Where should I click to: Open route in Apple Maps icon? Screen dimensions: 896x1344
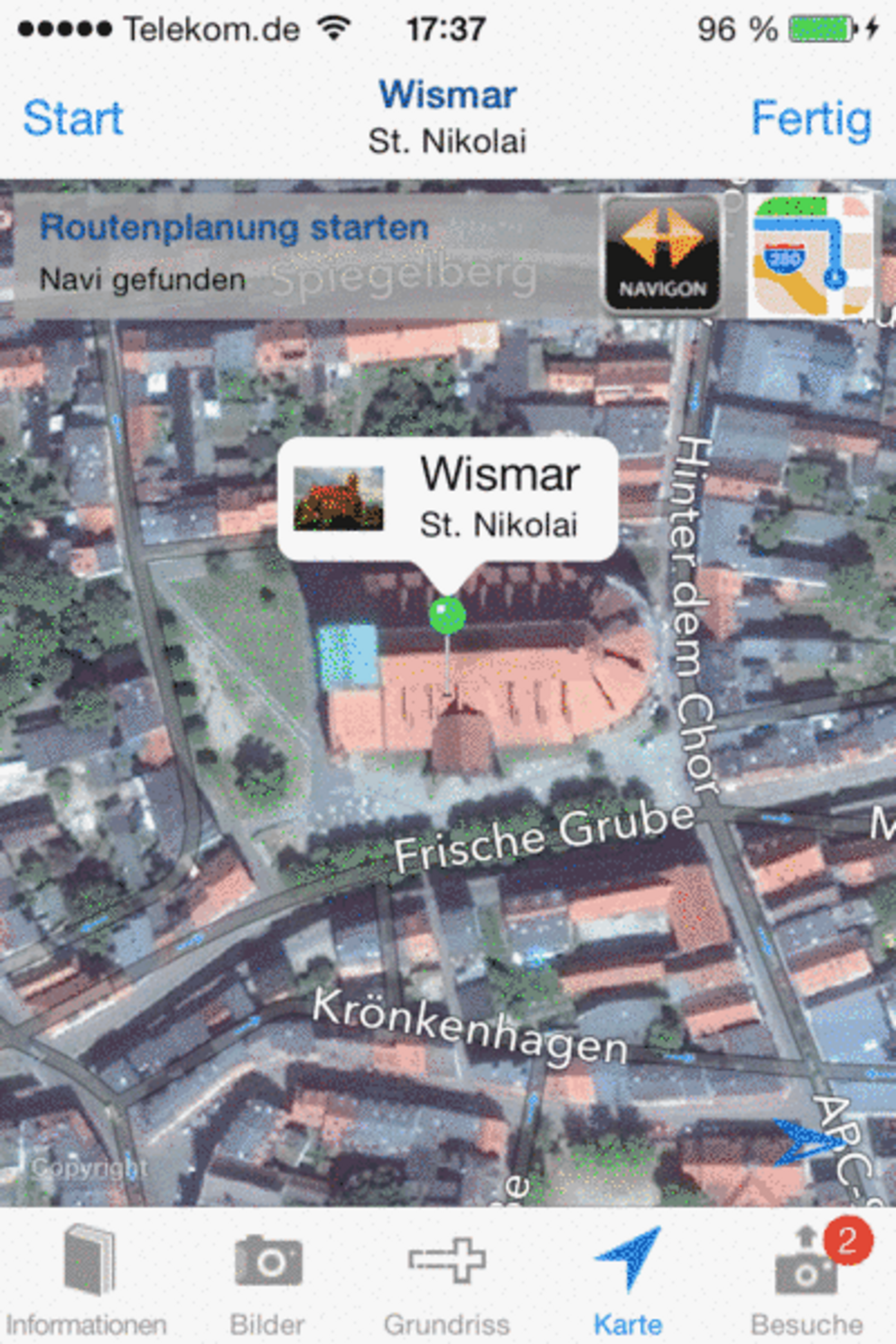[810, 255]
